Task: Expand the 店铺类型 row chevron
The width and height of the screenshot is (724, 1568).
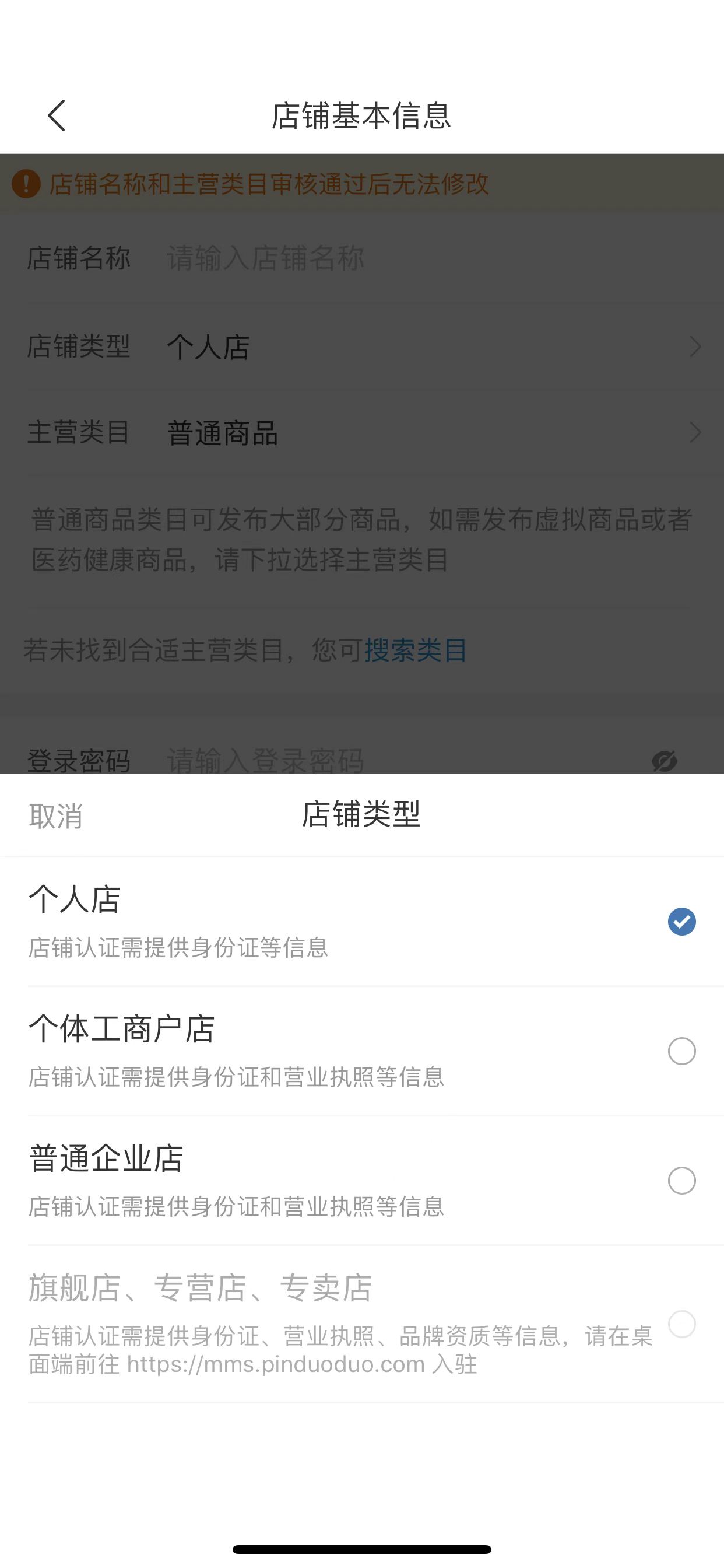Action: [x=695, y=347]
